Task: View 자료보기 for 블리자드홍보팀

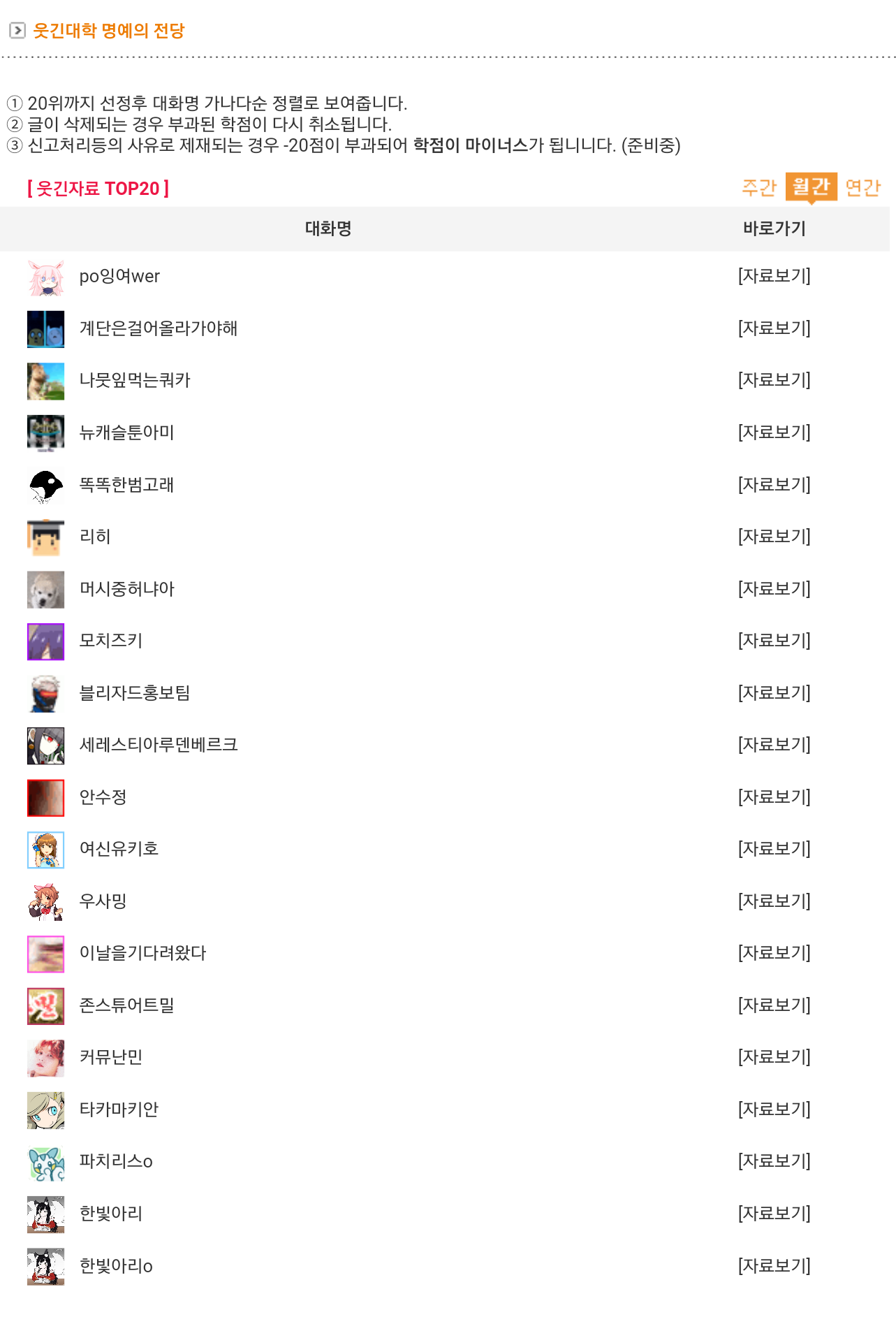Action: [774, 692]
